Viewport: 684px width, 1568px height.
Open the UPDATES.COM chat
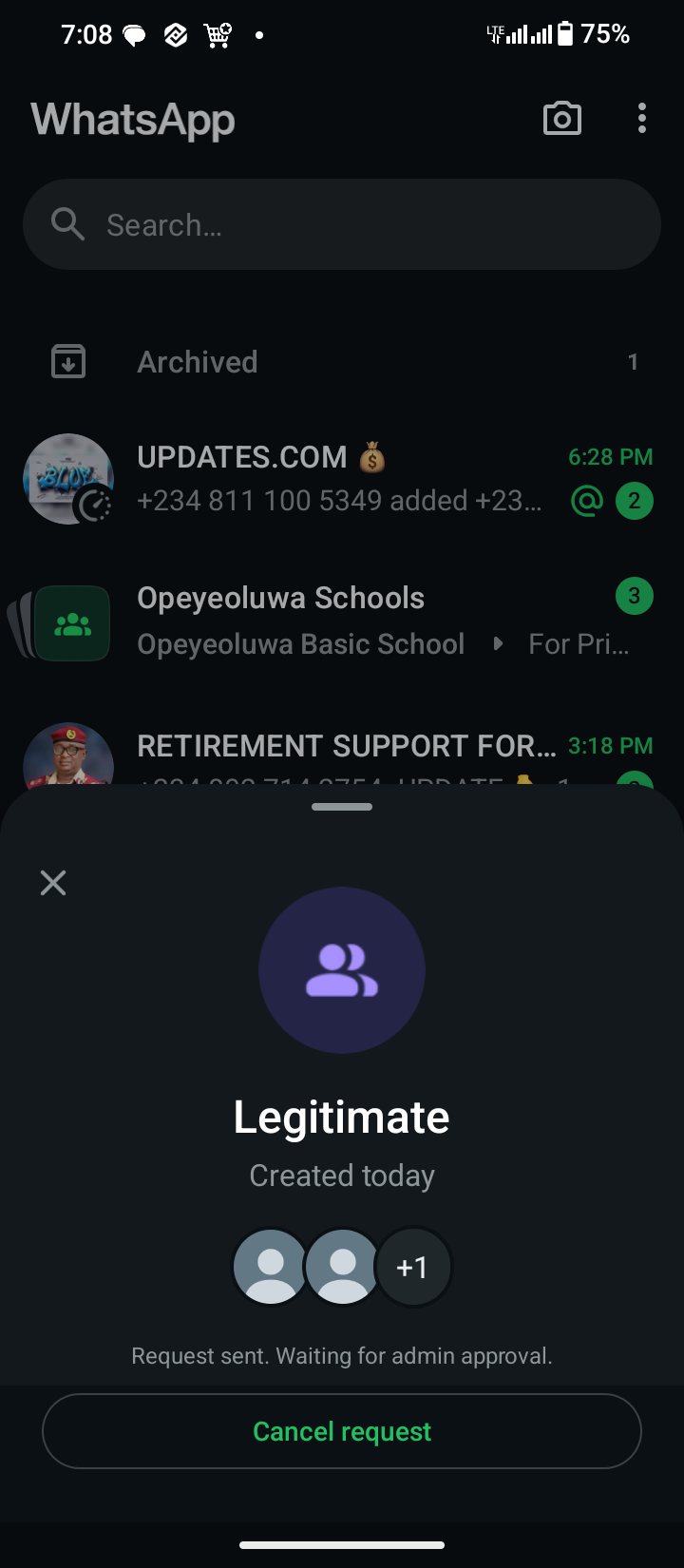click(x=342, y=479)
